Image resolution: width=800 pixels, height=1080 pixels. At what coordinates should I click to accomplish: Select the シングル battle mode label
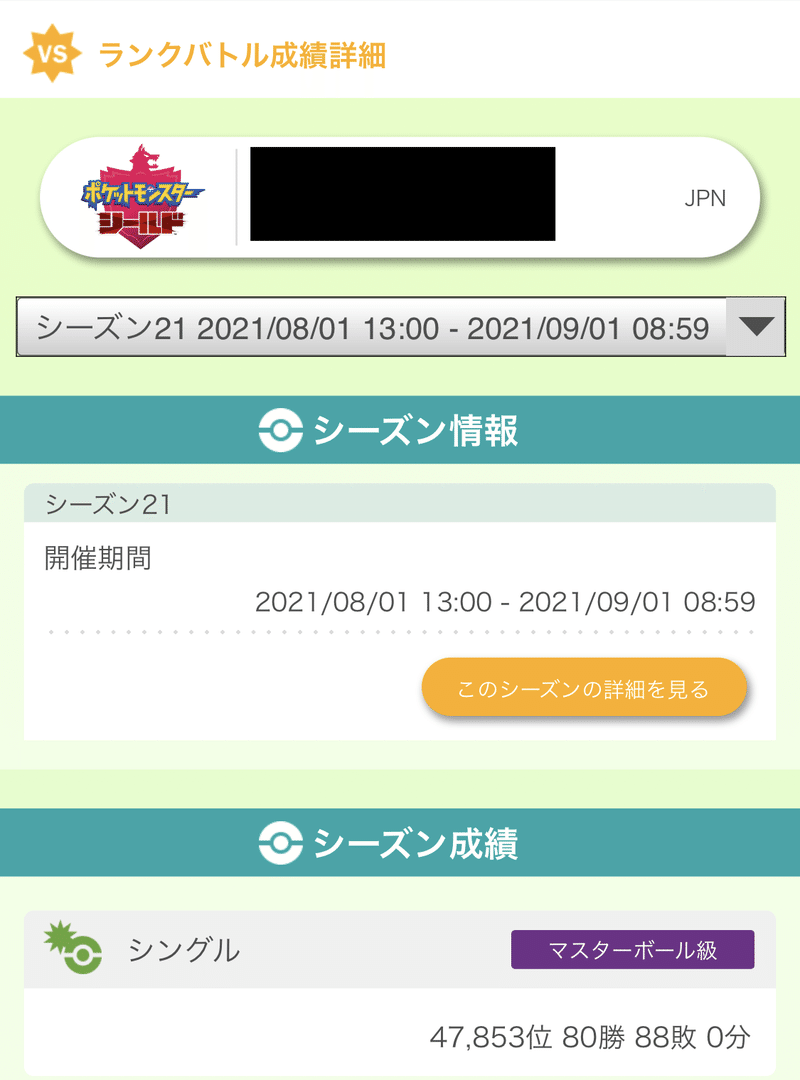[x=185, y=951]
